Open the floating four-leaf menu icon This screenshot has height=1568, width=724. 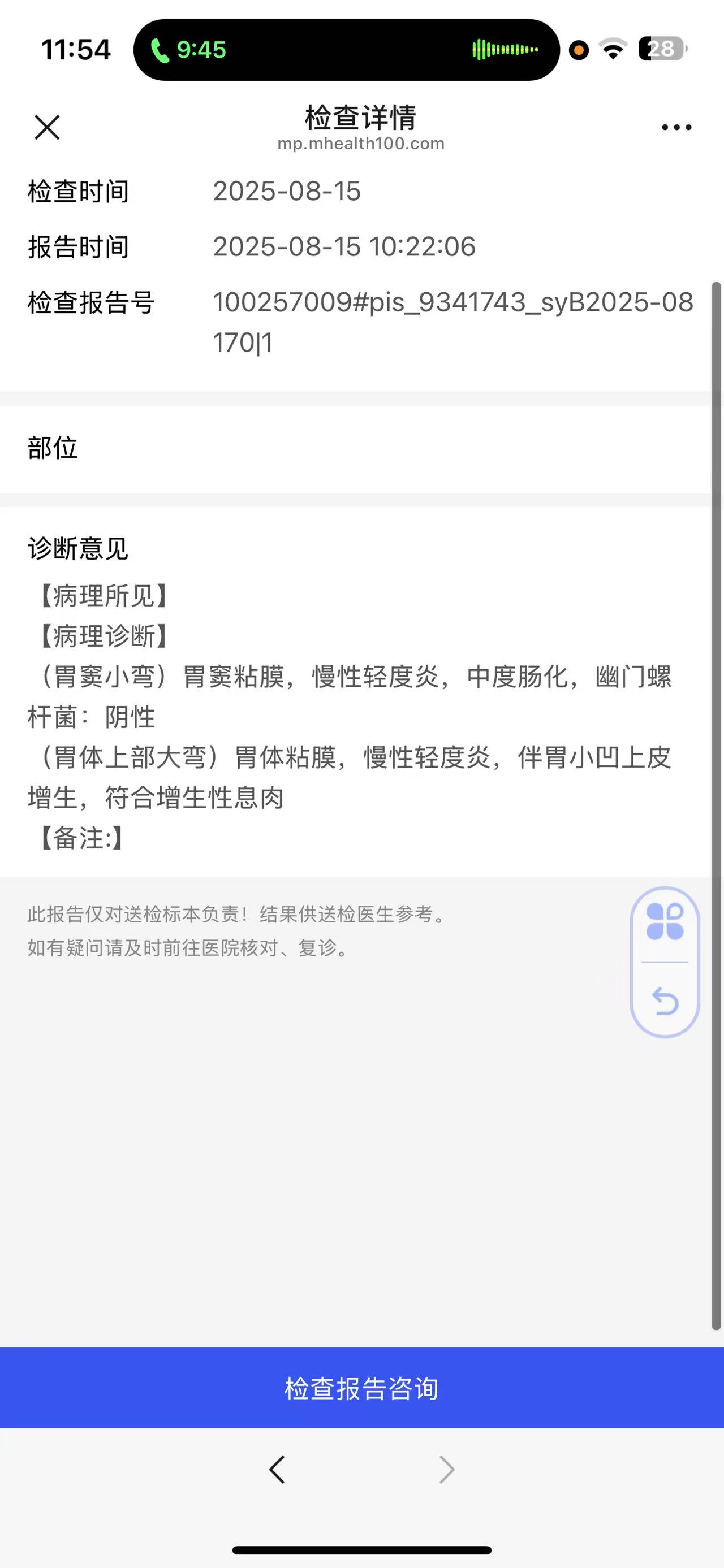click(664, 921)
